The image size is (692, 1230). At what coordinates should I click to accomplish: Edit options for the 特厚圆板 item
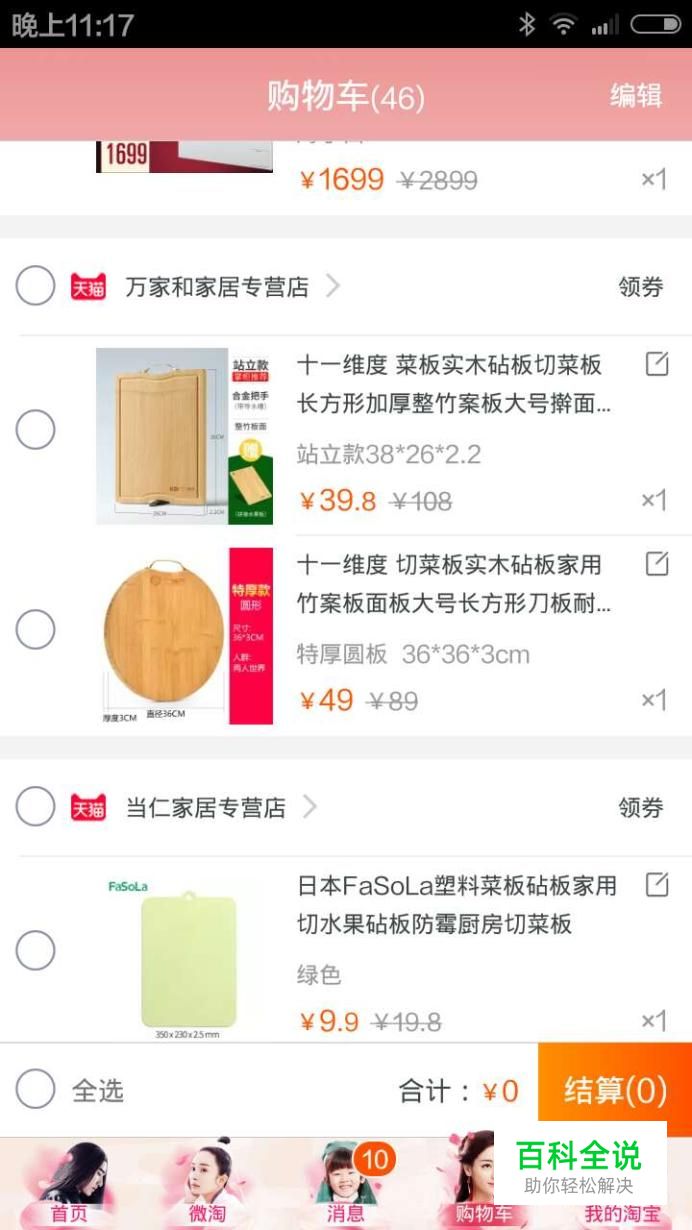click(656, 564)
